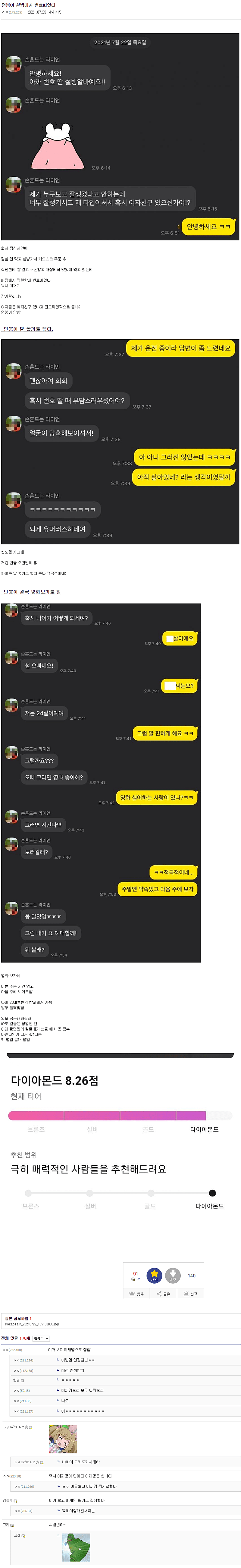Screen dimensions: 241x1568
Task: Tap the 힛추 crown button
Action: pyautogui.click(x=136, y=1294)
